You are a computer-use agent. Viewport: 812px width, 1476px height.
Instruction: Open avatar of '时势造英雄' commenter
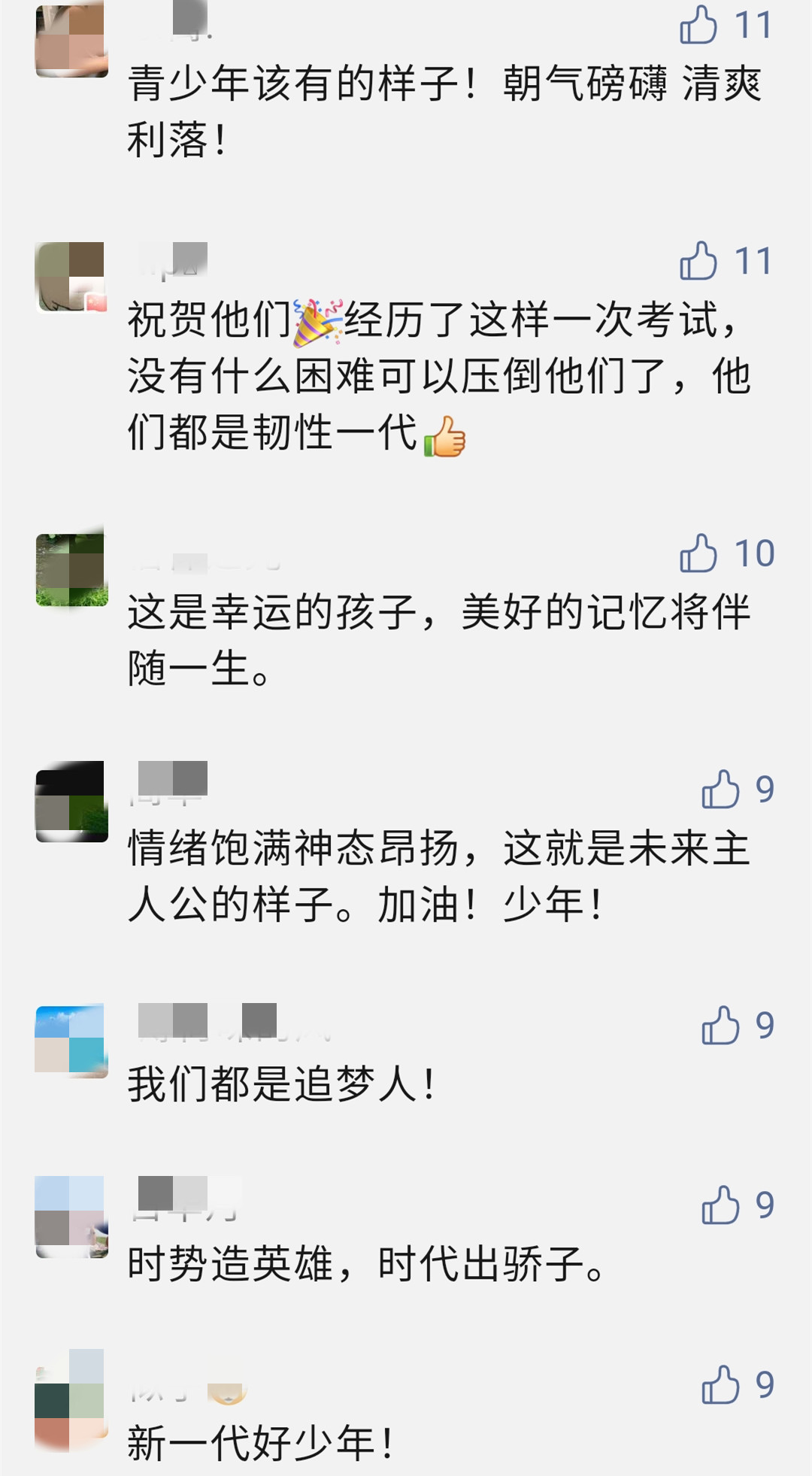(x=71, y=1217)
